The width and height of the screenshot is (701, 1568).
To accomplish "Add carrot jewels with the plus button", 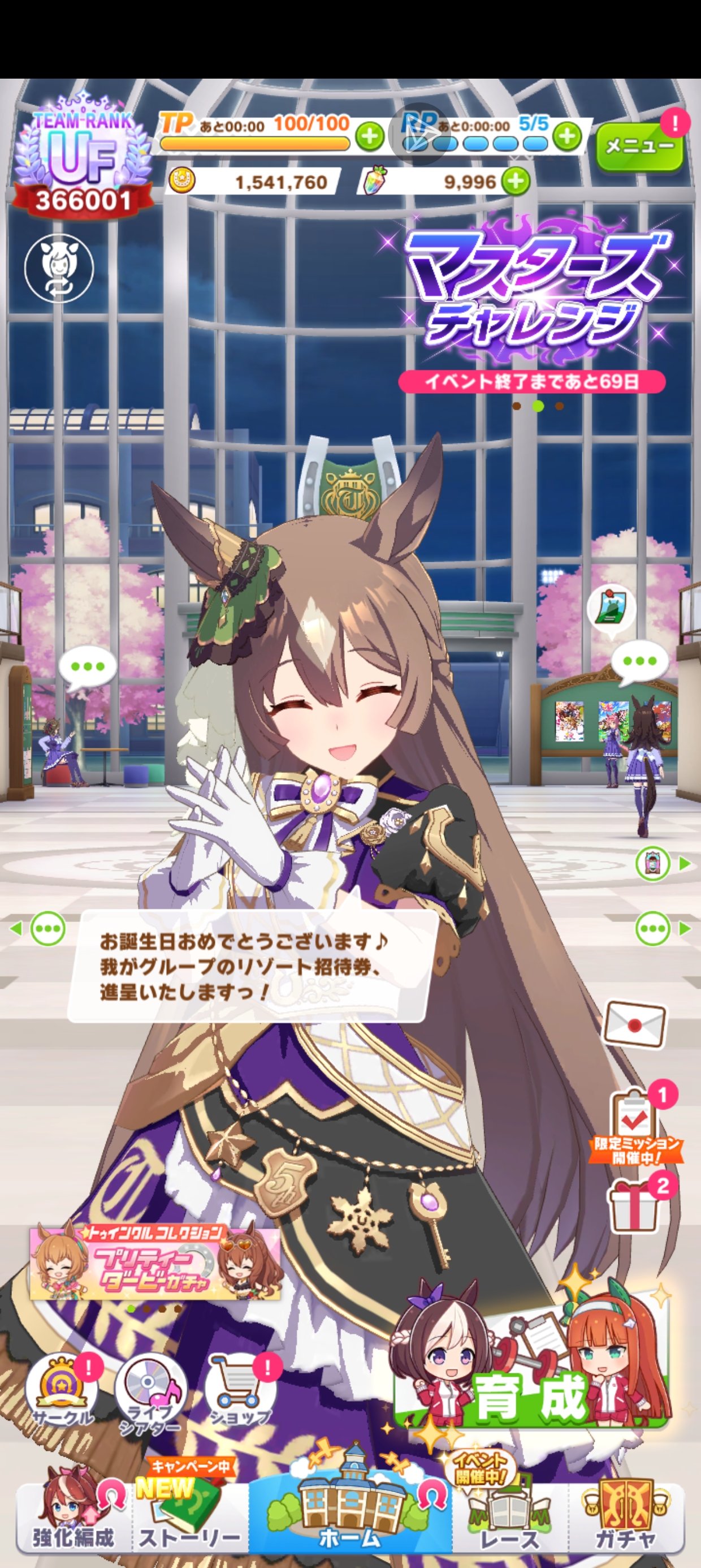I will tap(516, 182).
